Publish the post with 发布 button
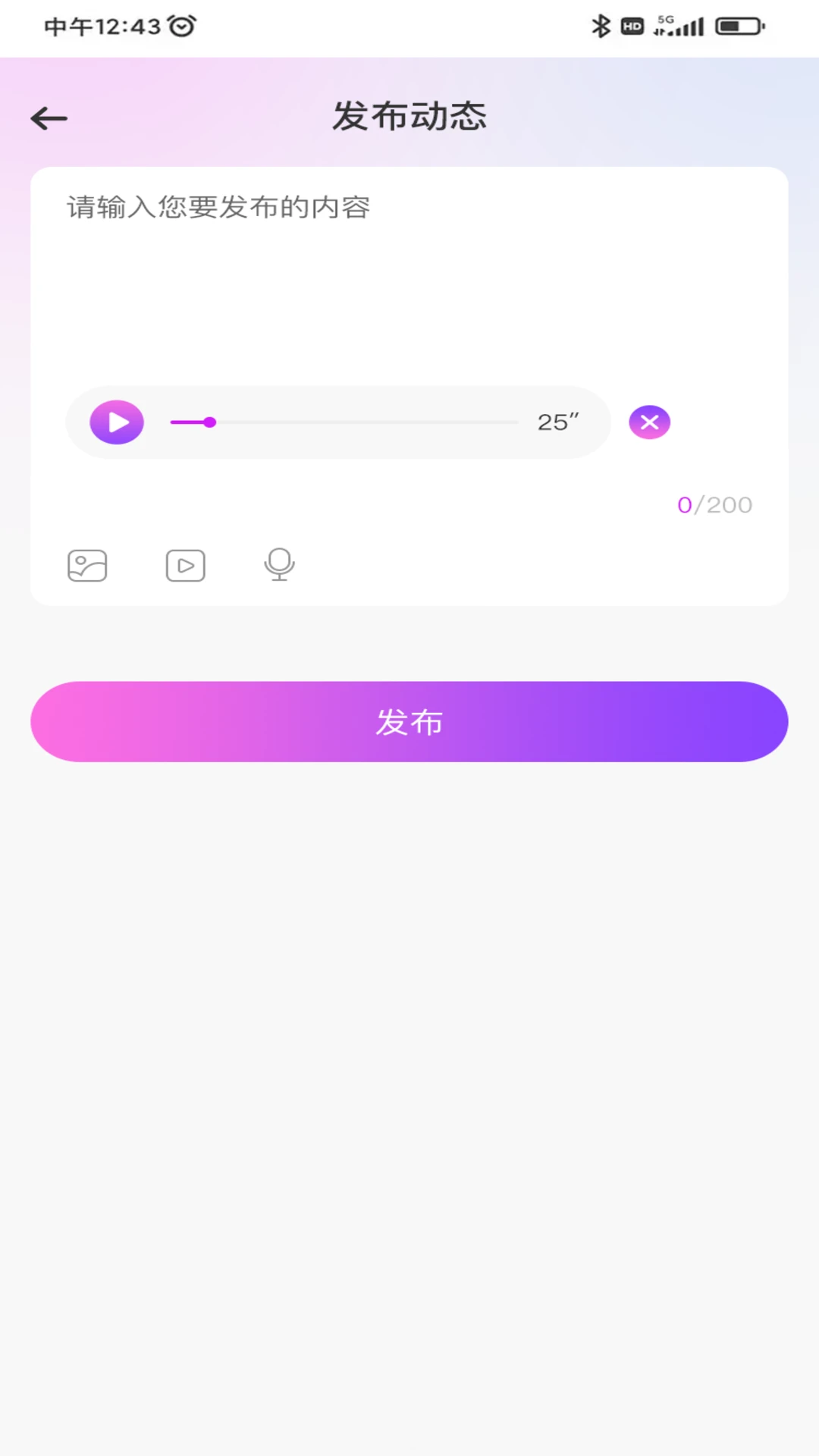 (x=409, y=722)
